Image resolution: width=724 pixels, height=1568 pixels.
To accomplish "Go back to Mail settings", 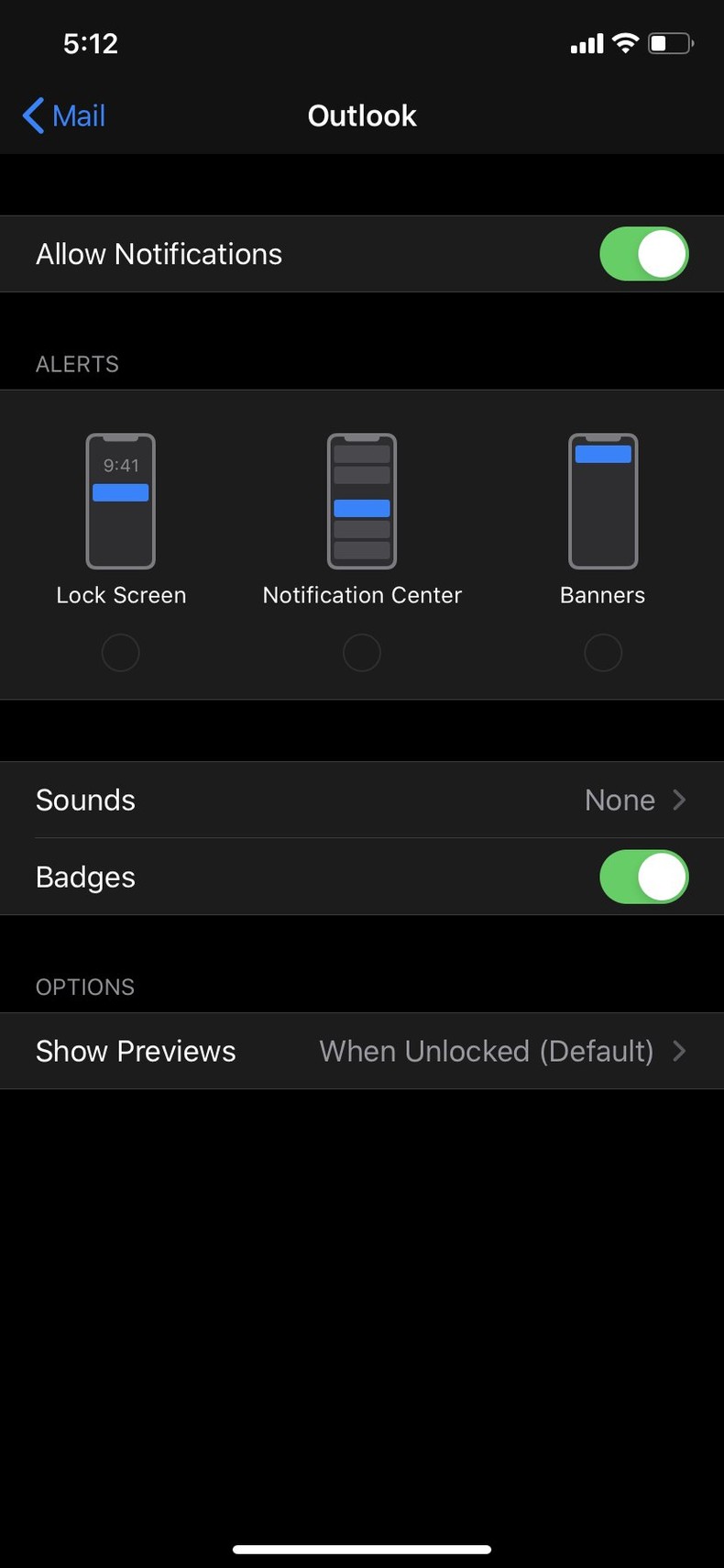I will click(64, 116).
